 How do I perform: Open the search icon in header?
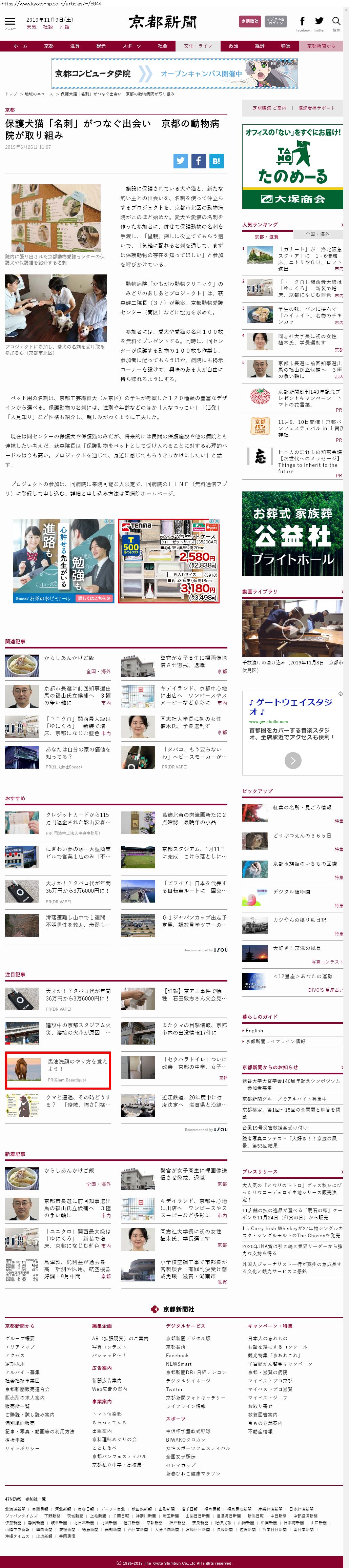(336, 22)
